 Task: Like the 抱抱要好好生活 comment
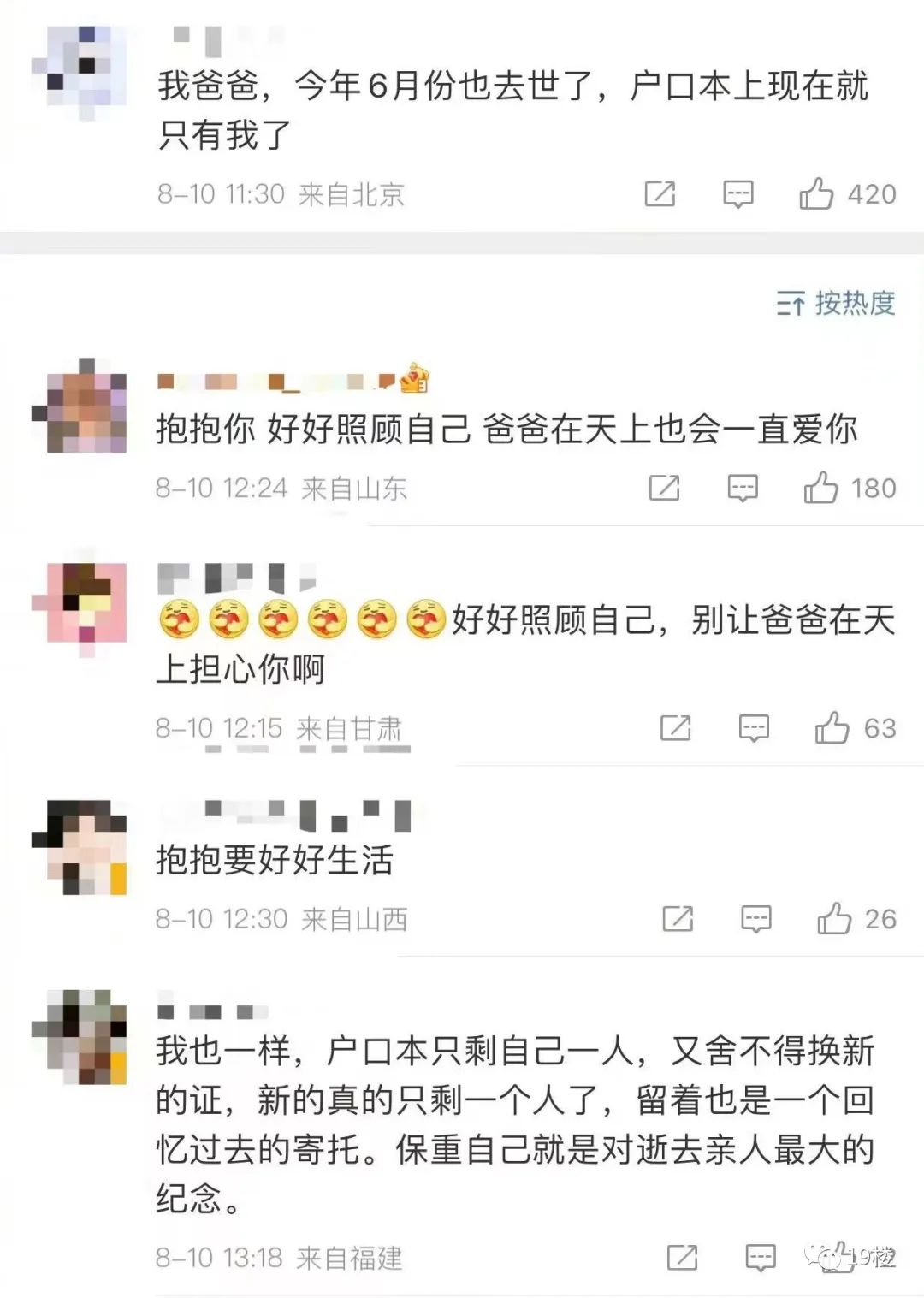834,919
